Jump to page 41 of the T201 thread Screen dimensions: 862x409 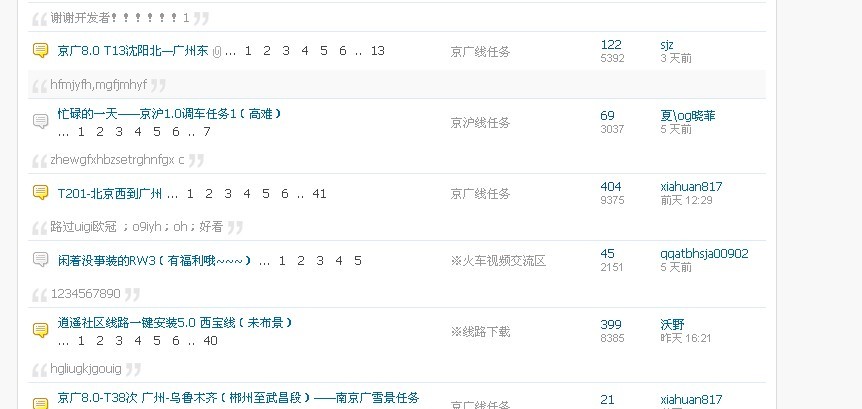click(x=319, y=194)
